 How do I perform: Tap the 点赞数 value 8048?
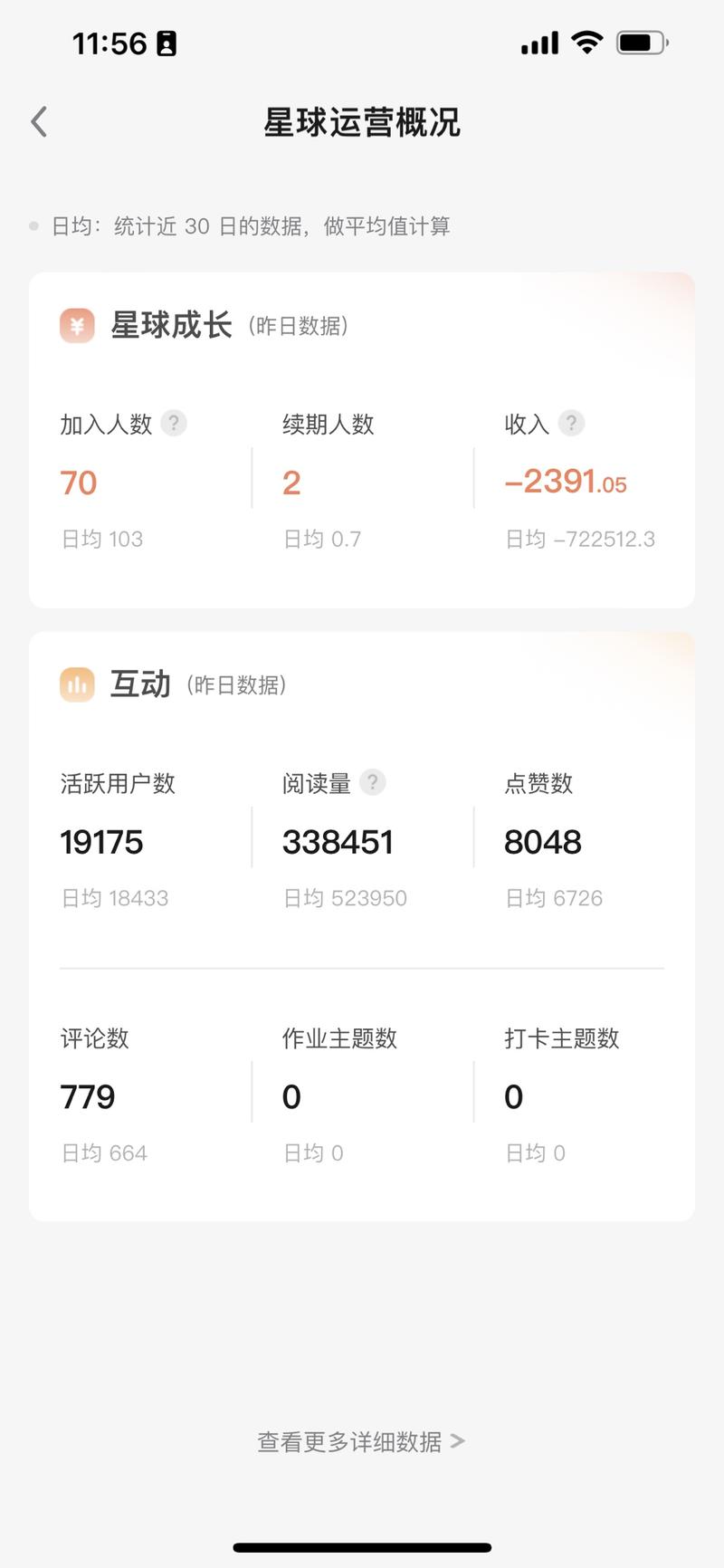pyautogui.click(x=542, y=841)
